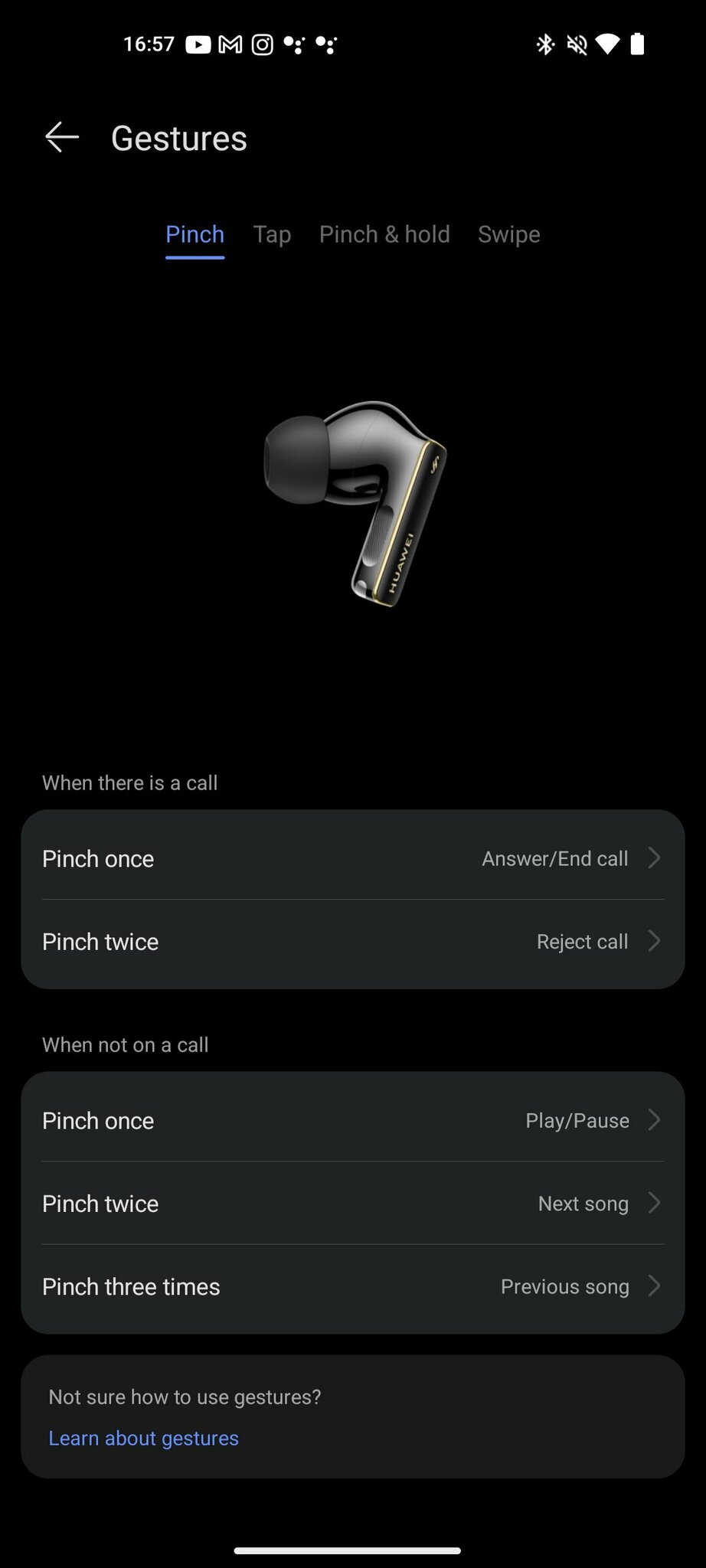Switch to the Tap tab
This screenshot has width=706, height=1568.
pos(272,234)
